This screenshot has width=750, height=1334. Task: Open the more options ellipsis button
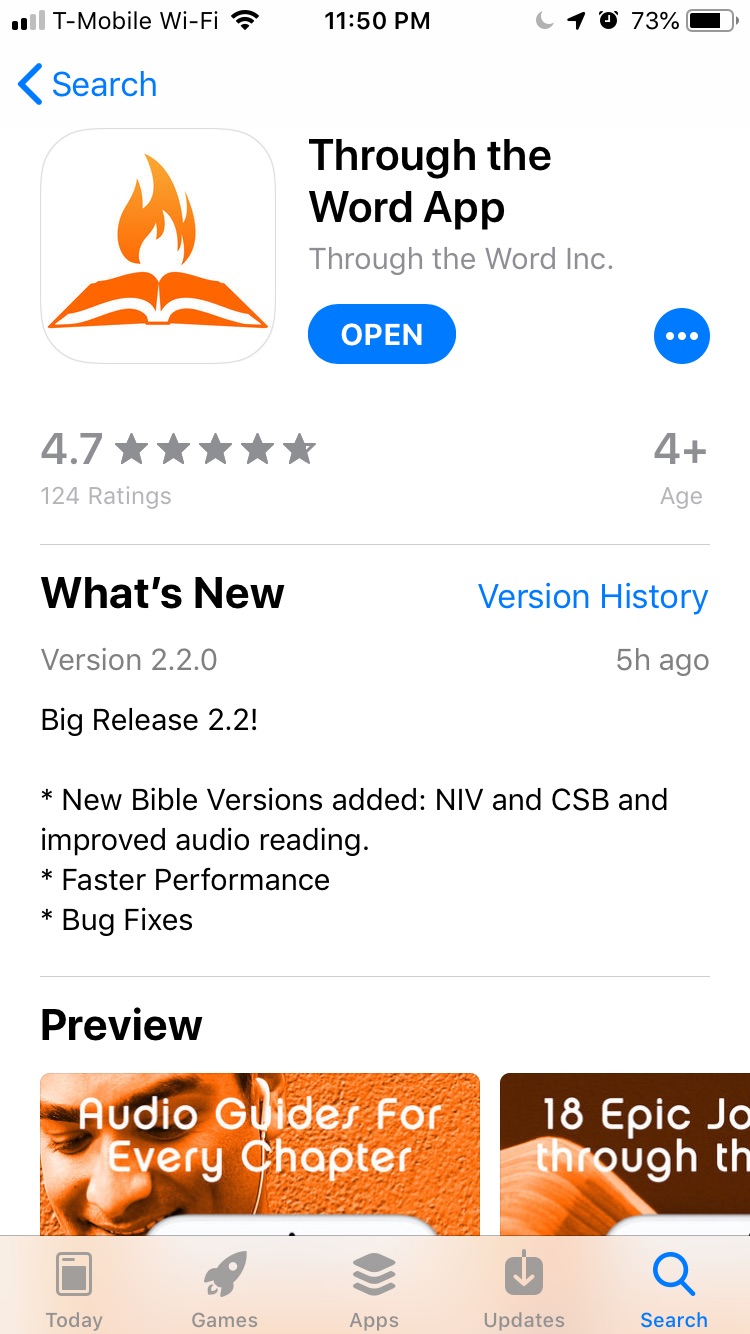point(681,336)
